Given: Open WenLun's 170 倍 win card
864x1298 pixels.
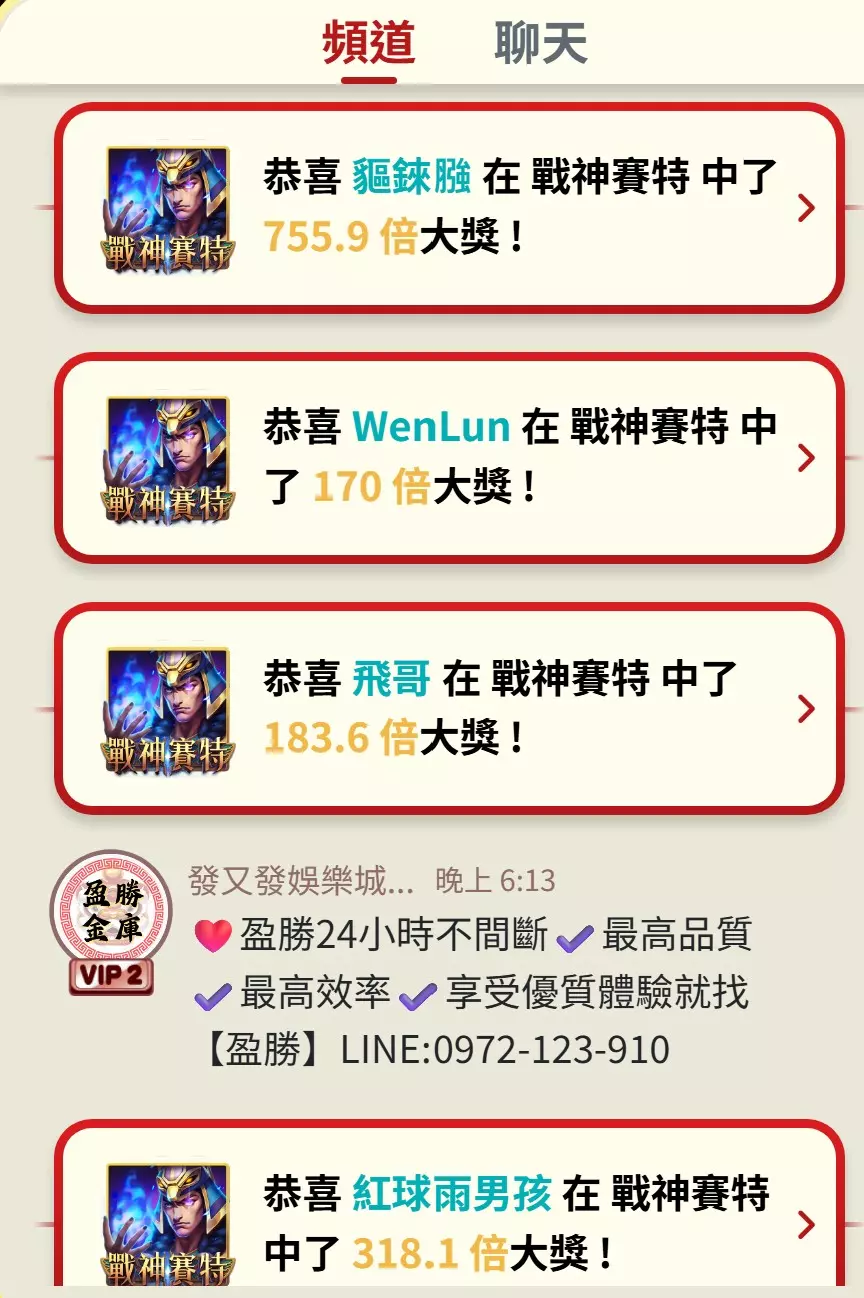Looking at the screenshot, I should point(450,458).
